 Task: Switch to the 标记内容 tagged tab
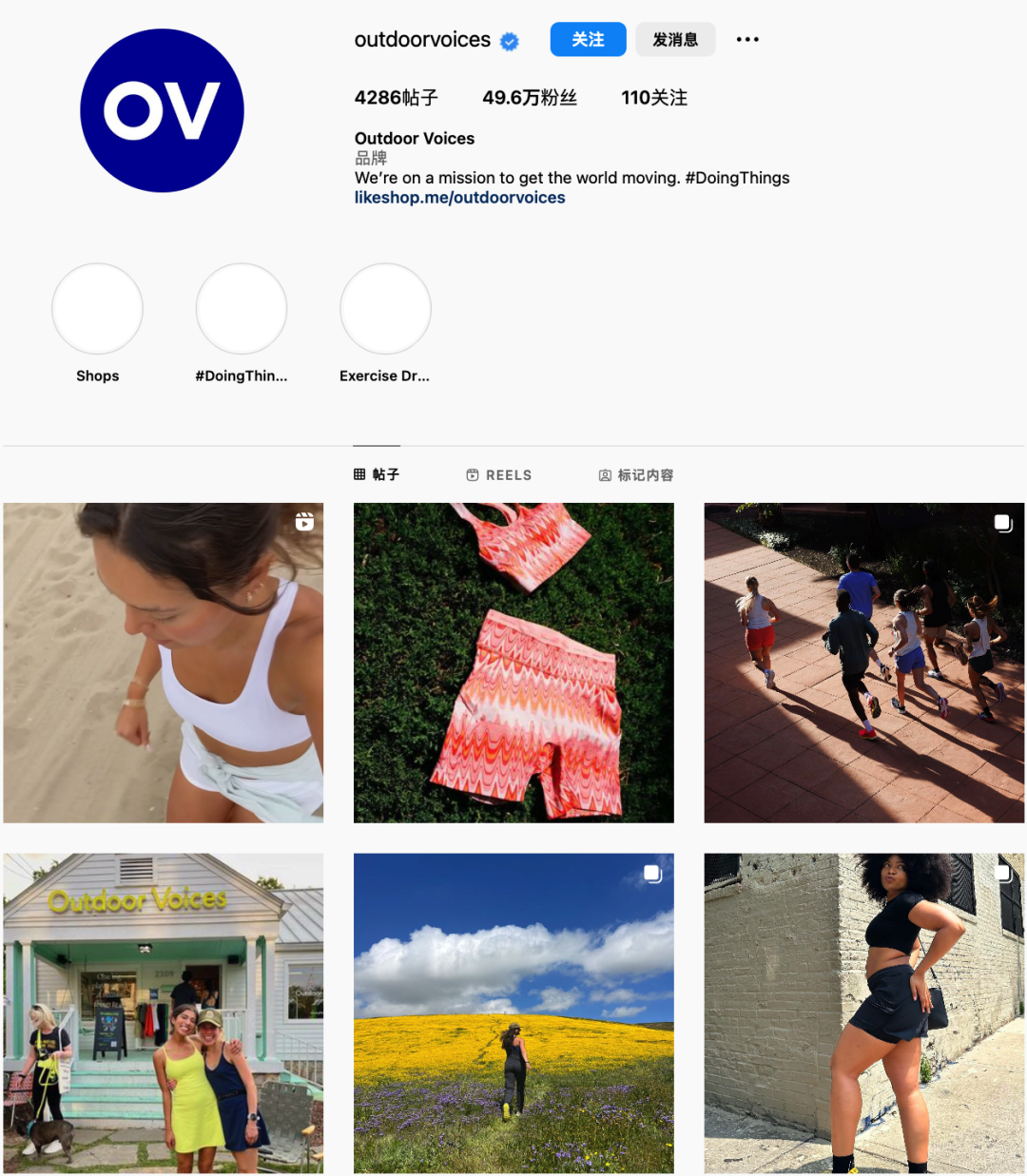point(636,474)
